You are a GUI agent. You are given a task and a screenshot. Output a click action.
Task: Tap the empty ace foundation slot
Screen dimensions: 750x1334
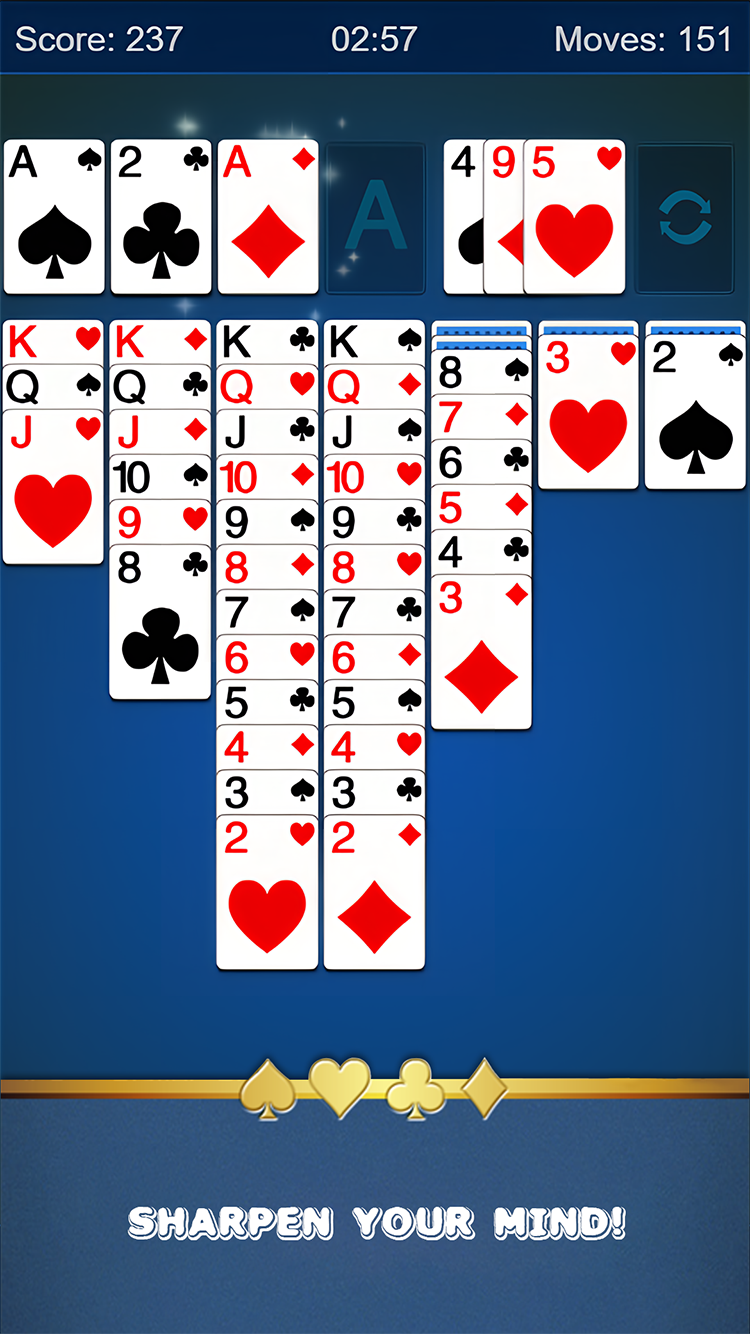coord(375,218)
